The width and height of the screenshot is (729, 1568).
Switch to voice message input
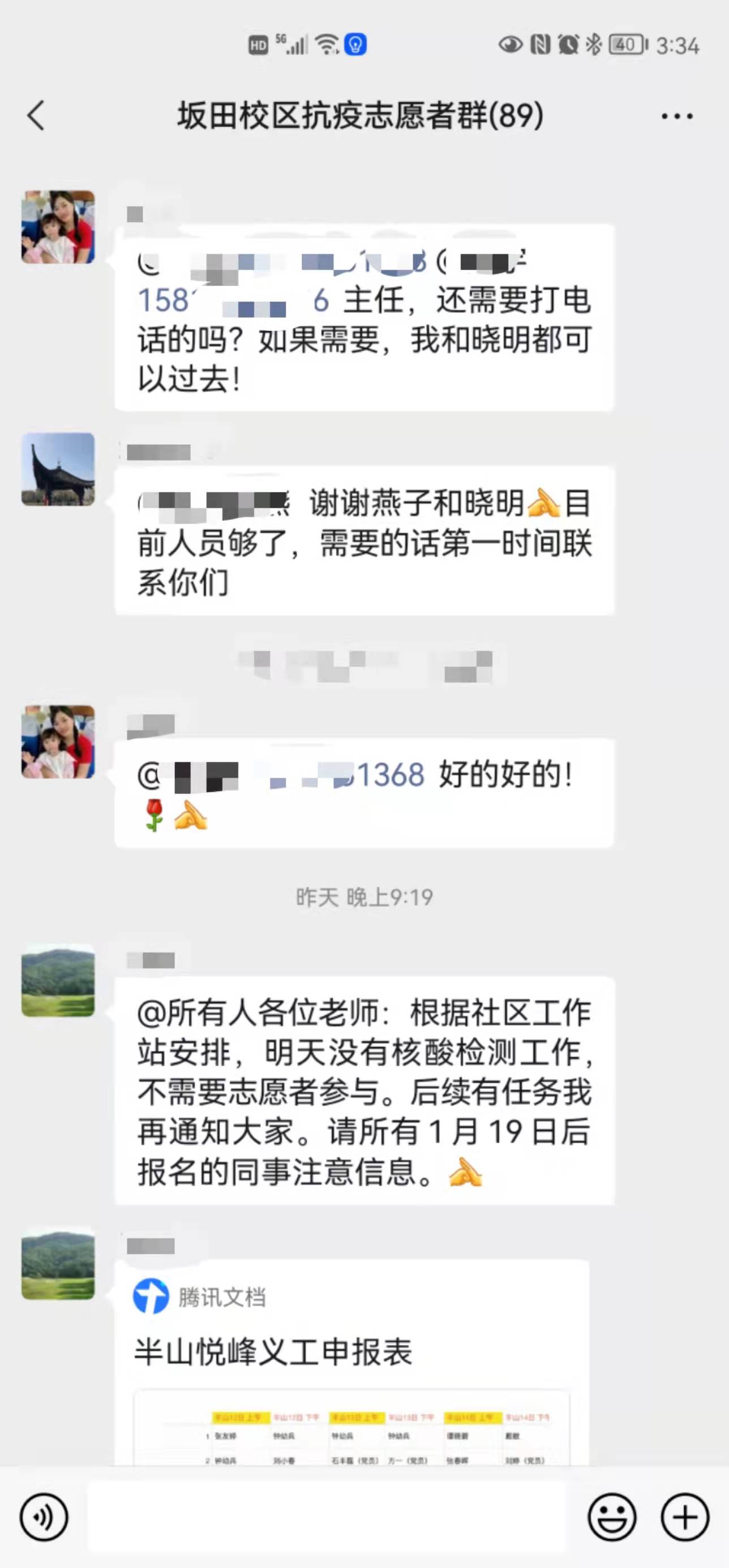coord(44,1517)
